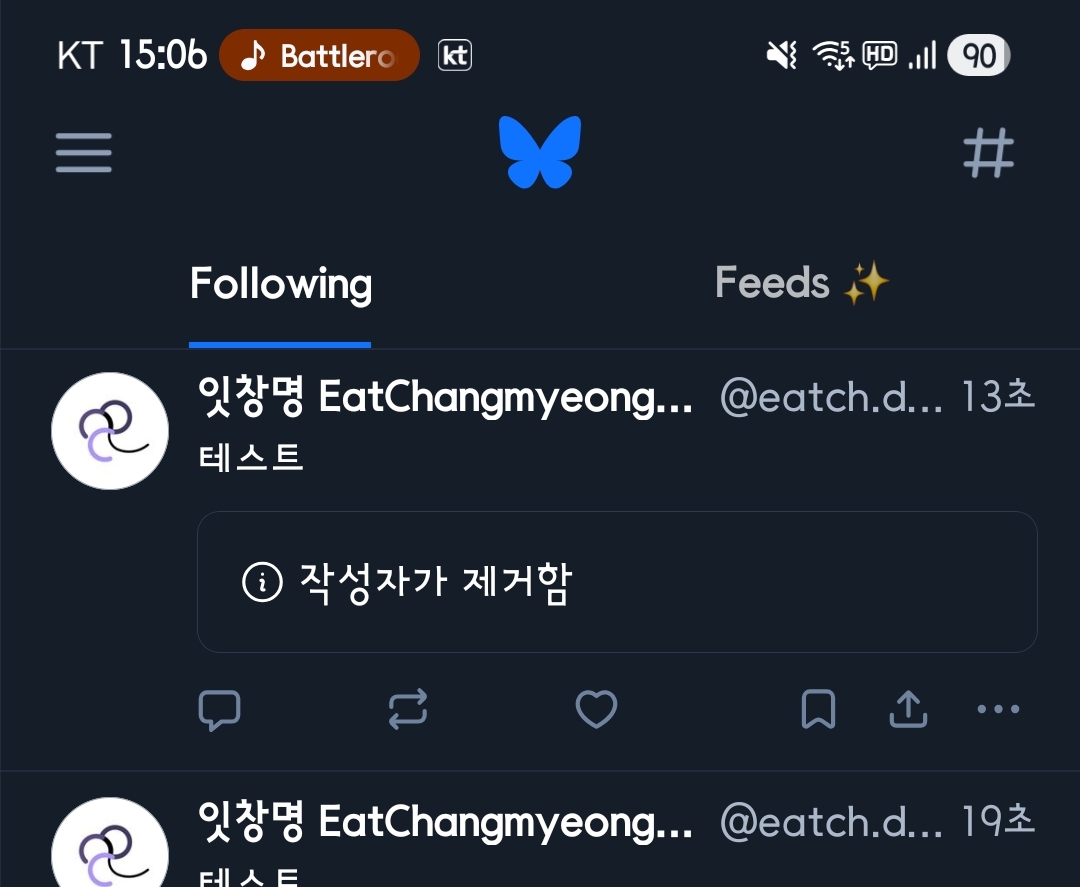Reply to the 13초 post
This screenshot has height=887, width=1080.
[x=220, y=710]
